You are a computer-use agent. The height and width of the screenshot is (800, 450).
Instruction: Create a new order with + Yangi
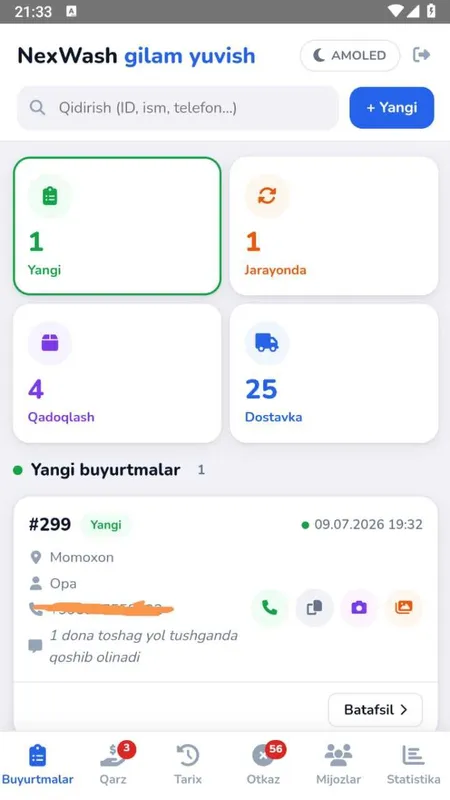[x=392, y=108]
